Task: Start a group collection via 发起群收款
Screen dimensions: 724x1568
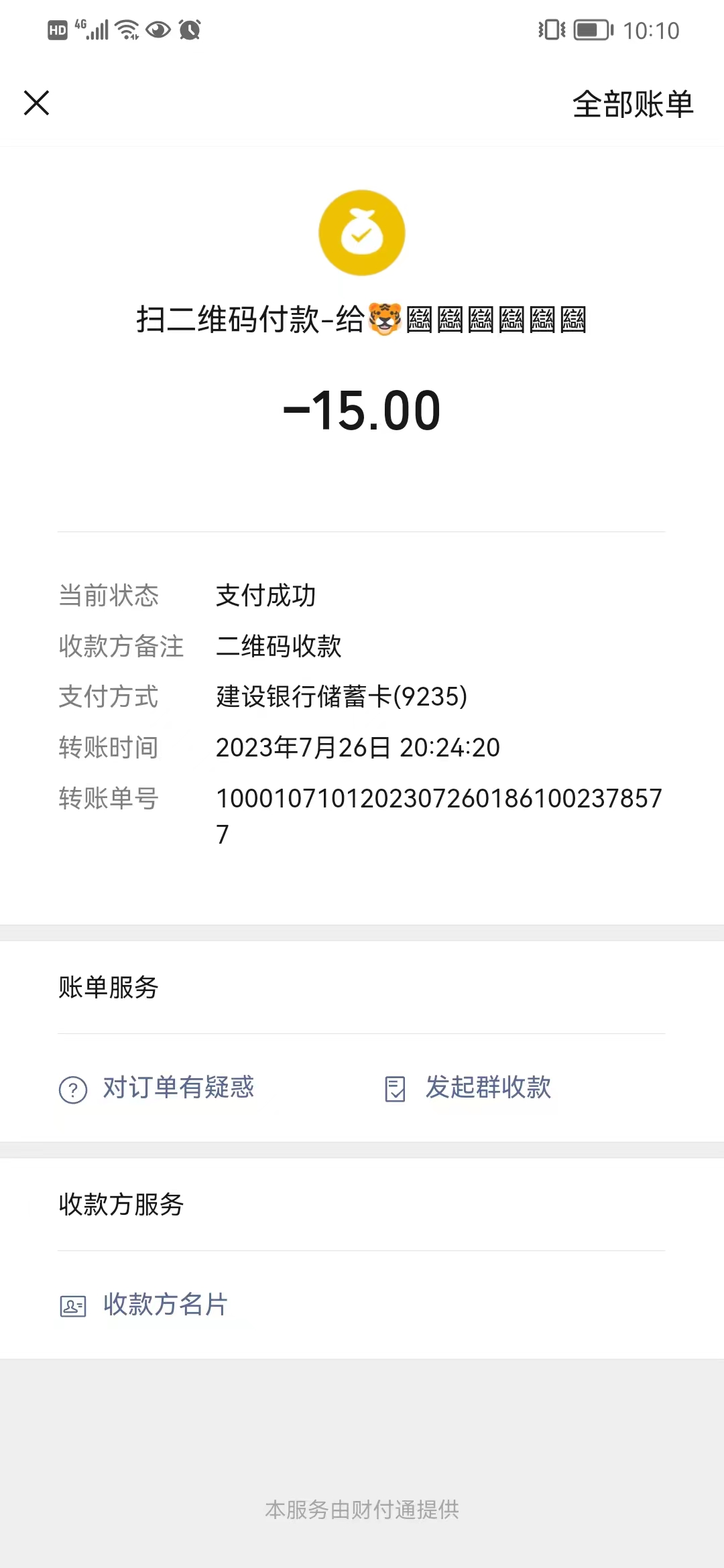Action: [469, 1088]
